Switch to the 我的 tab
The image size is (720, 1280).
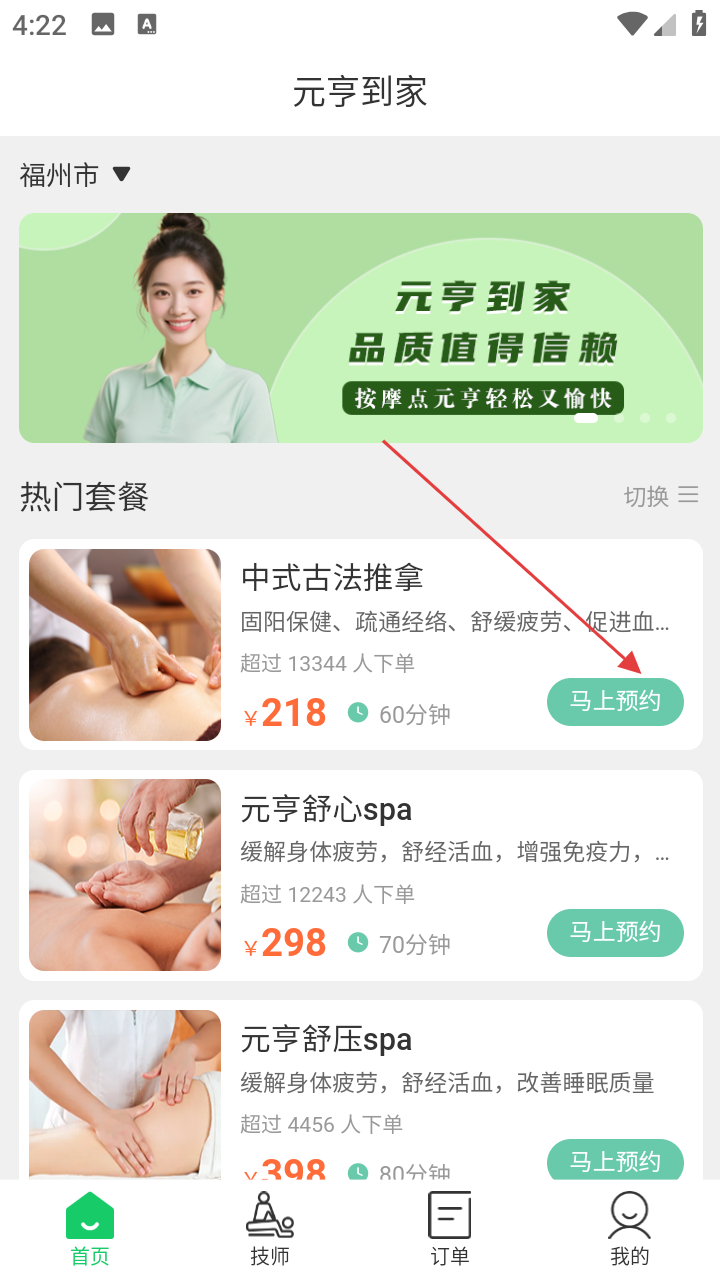click(x=629, y=1229)
